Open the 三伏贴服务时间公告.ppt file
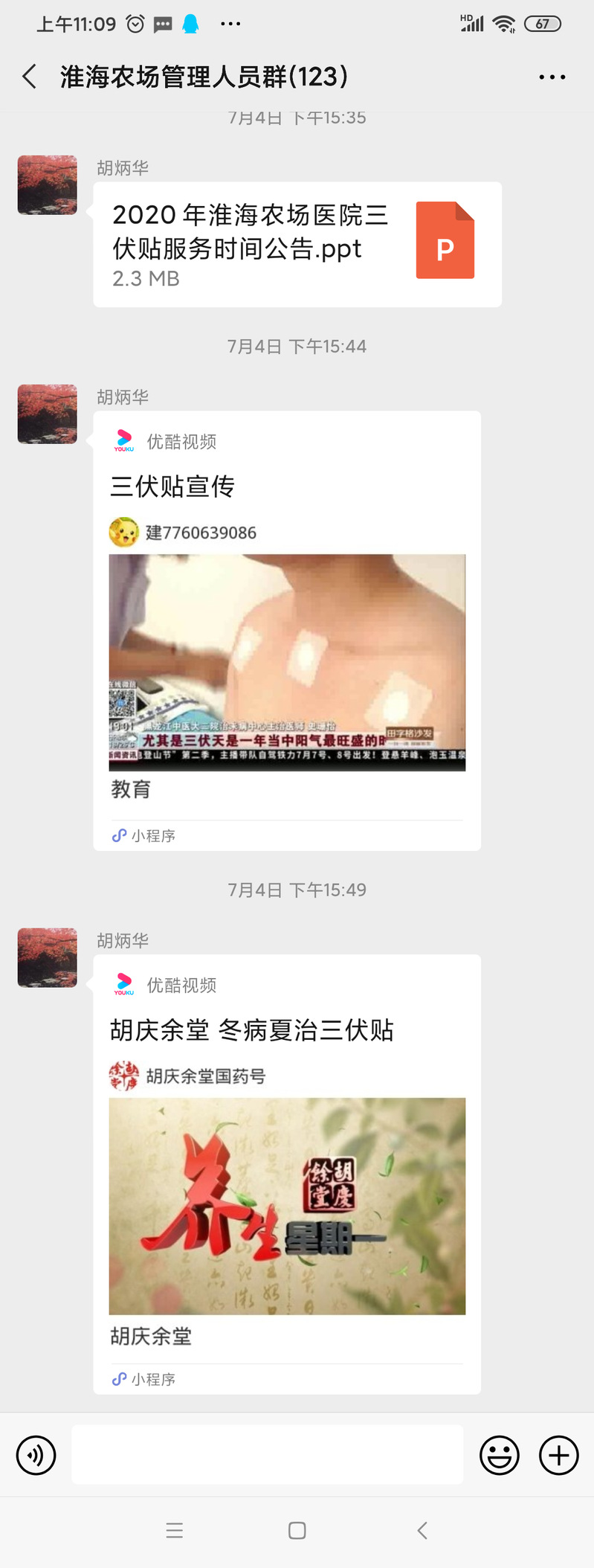594x1568 pixels. pyautogui.click(x=297, y=244)
